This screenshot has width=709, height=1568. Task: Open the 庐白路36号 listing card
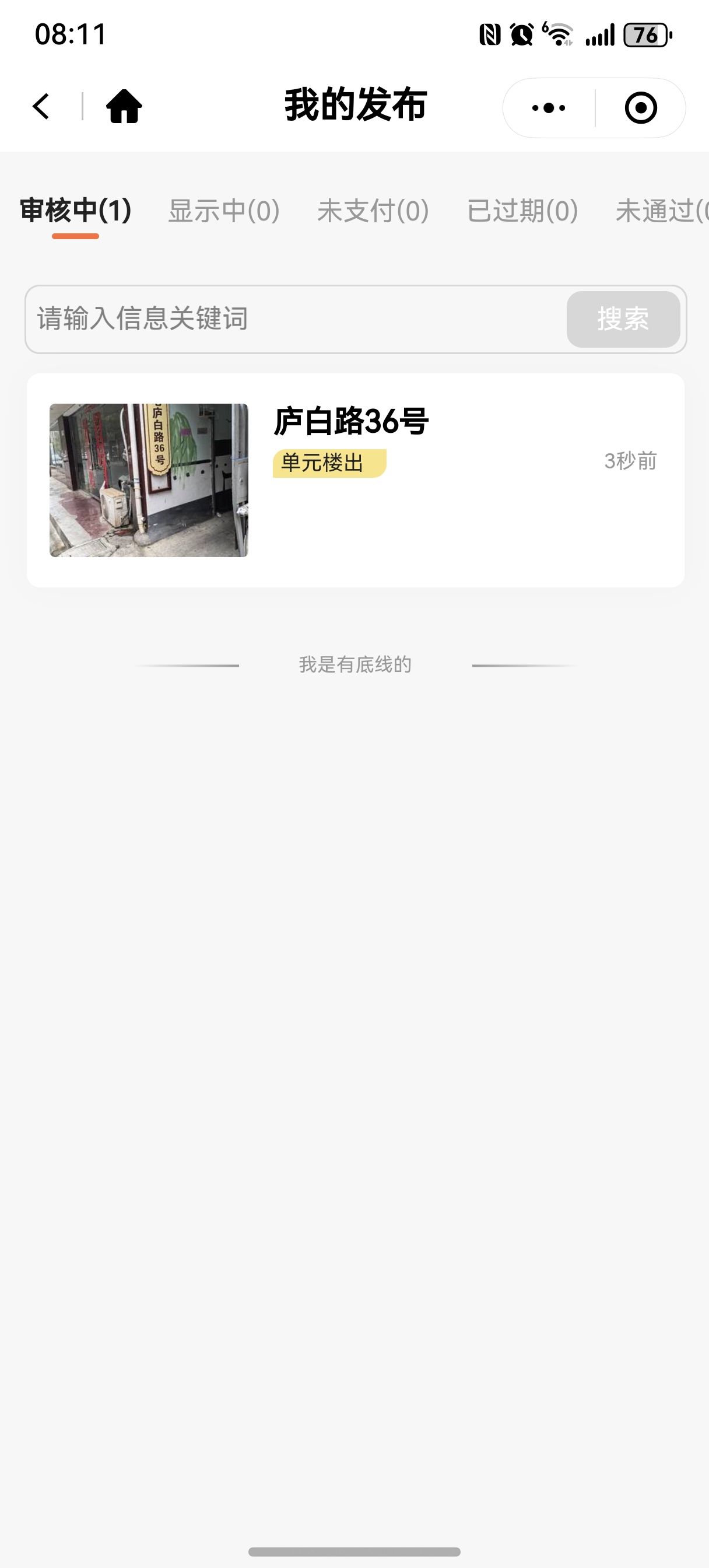coord(356,480)
